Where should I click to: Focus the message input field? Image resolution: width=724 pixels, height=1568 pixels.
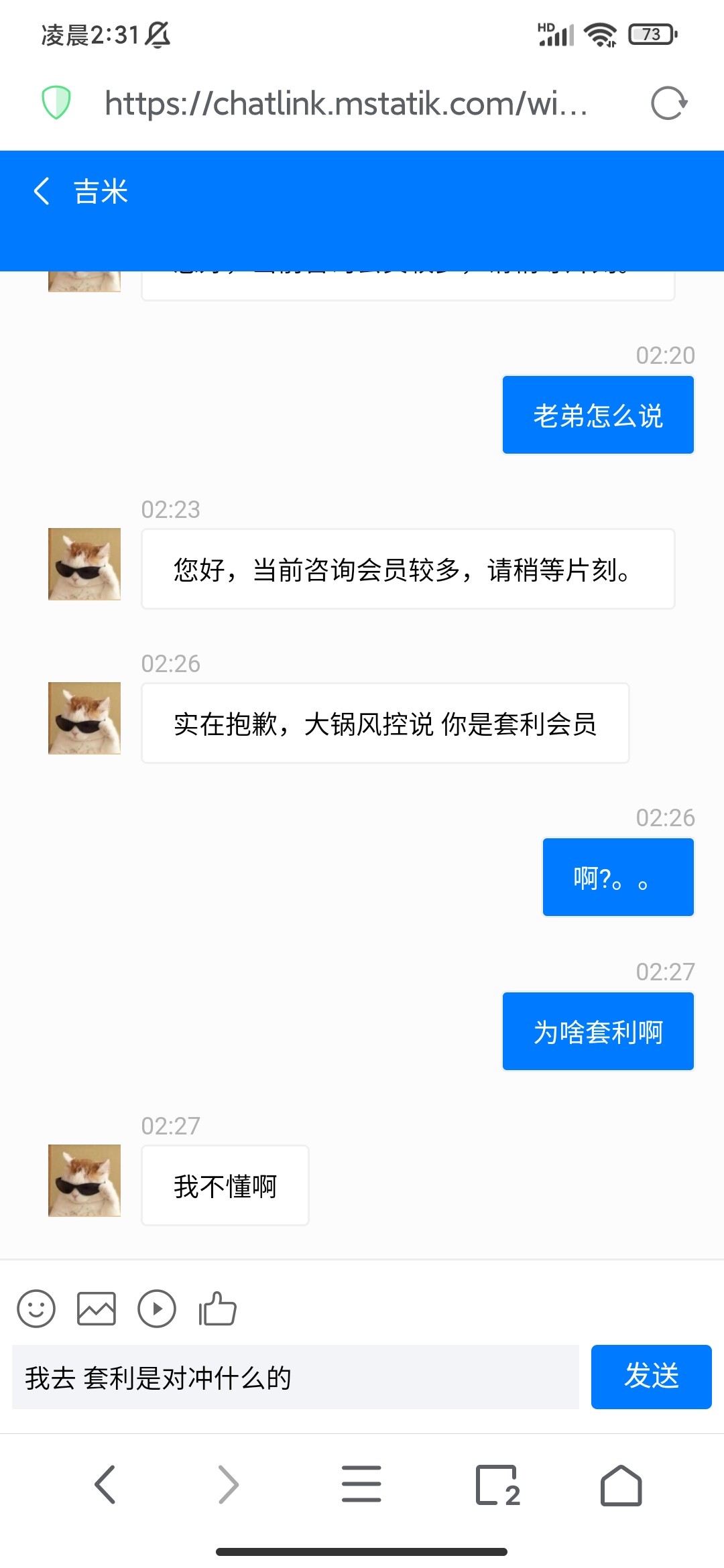295,1378
